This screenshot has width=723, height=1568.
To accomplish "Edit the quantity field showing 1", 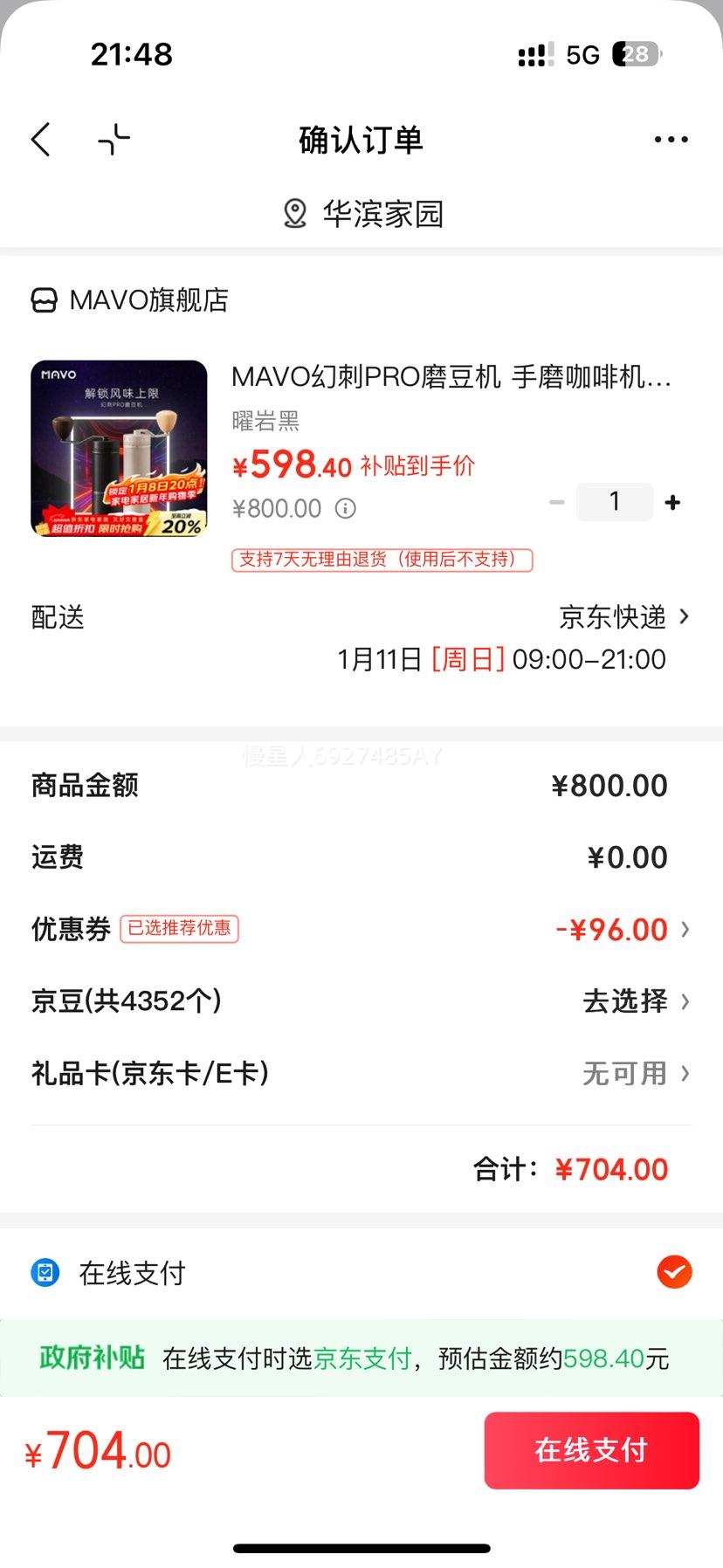I will point(615,502).
